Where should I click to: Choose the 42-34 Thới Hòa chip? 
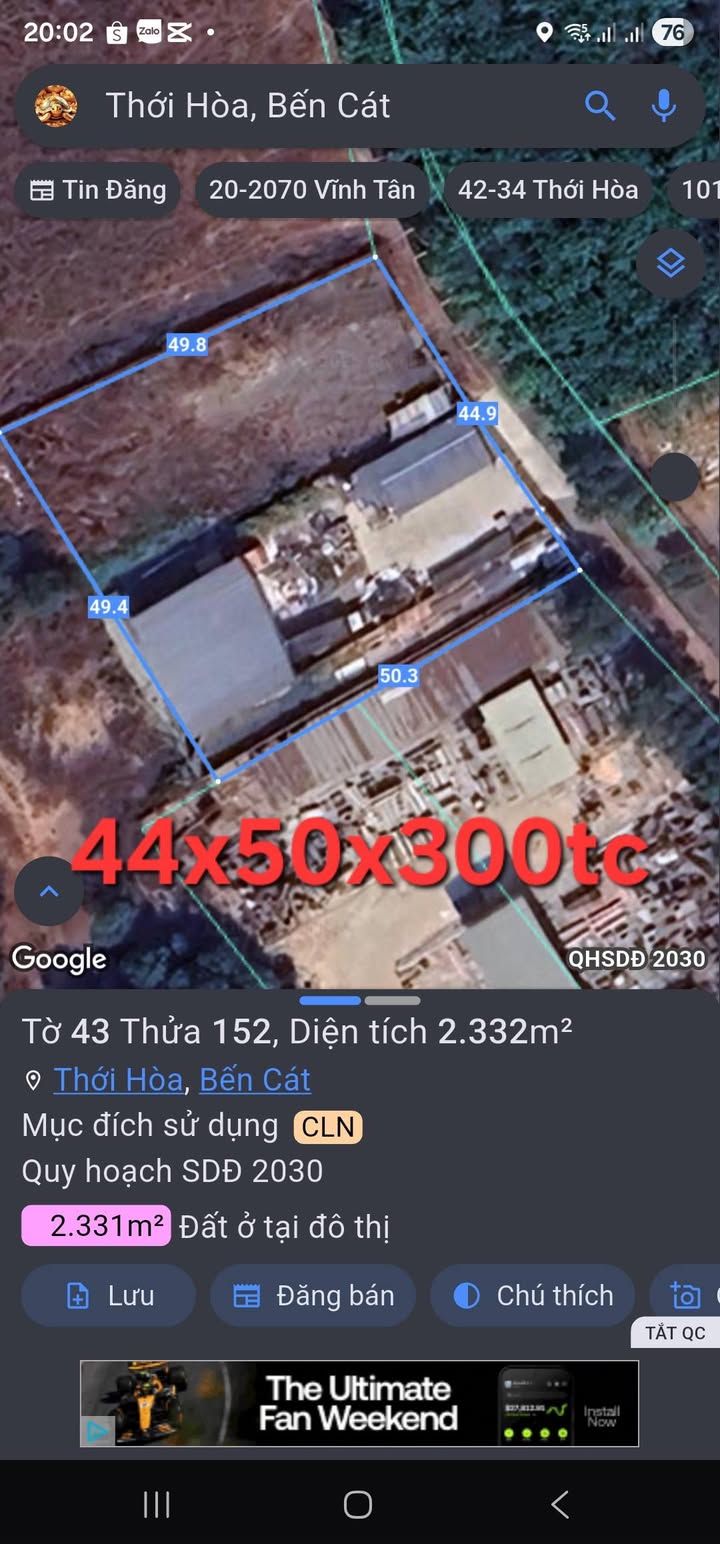click(x=548, y=190)
